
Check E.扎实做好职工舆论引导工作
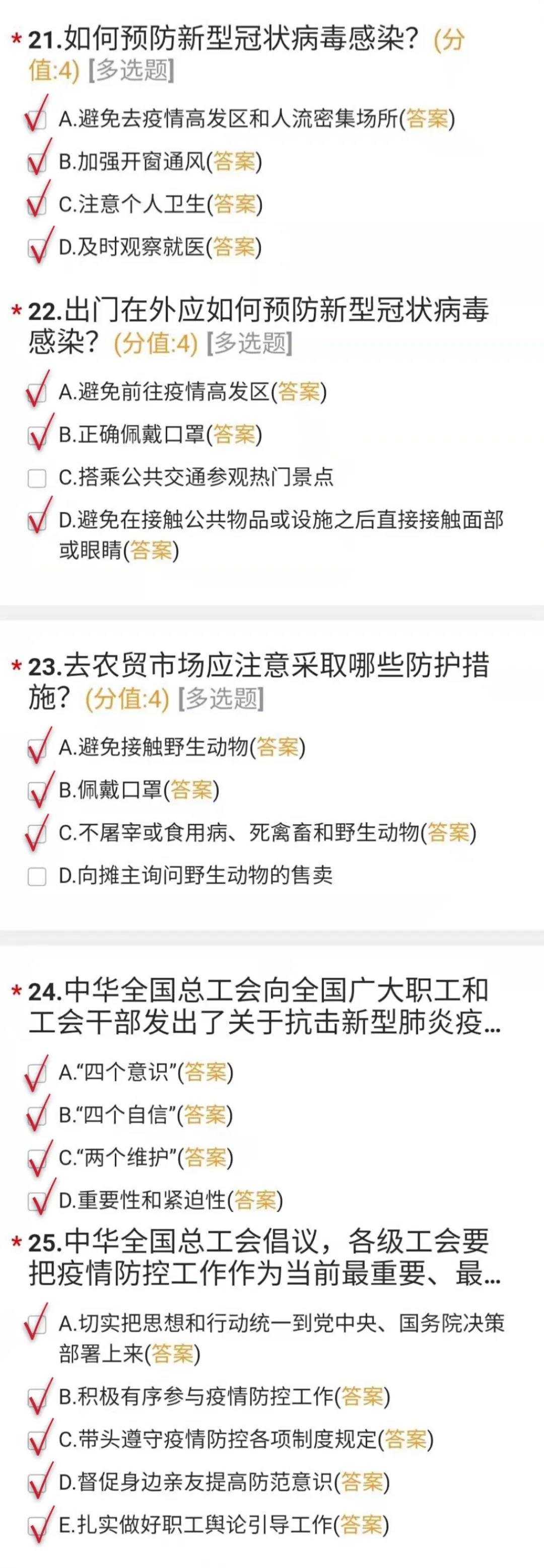[x=37, y=1525]
